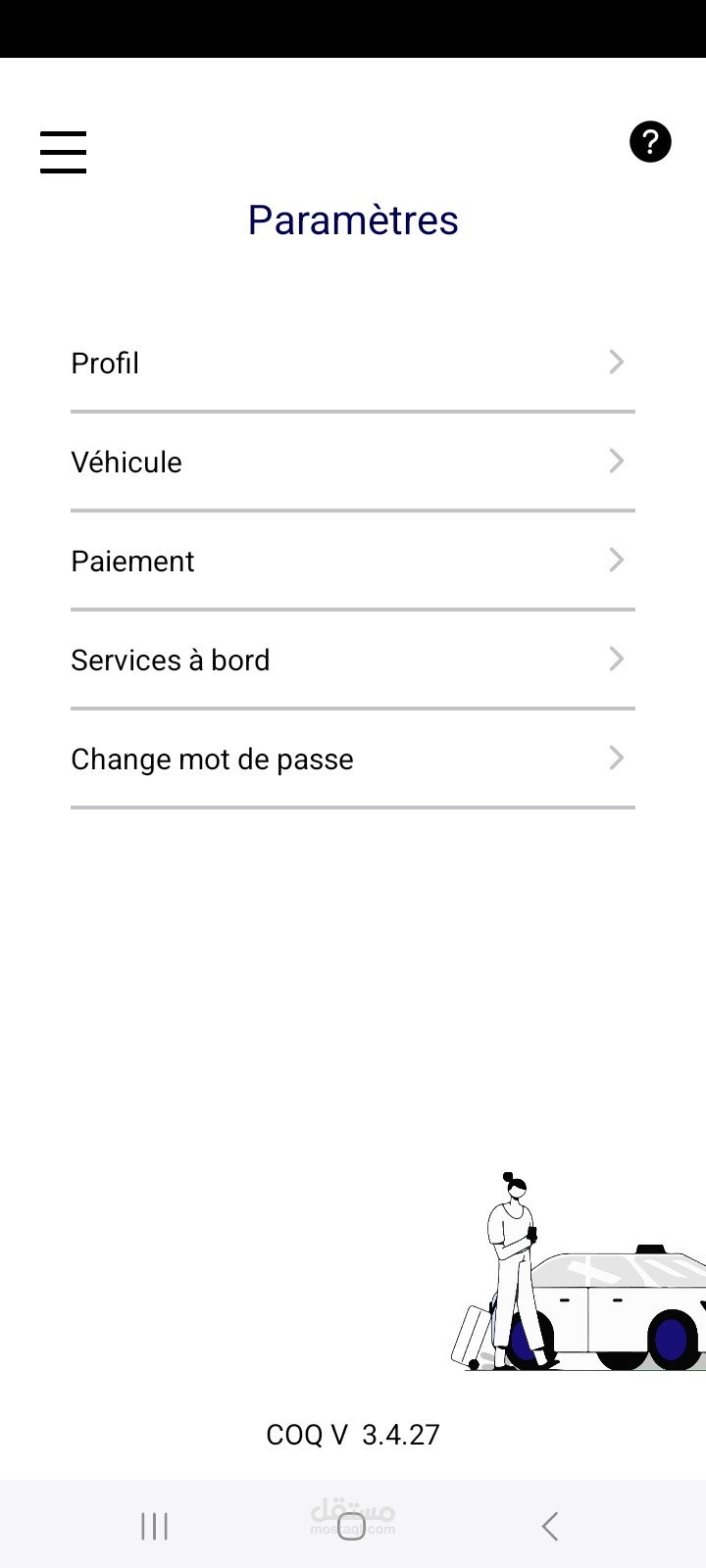This screenshot has height=1568, width=706.
Task: Select the Paiement option
Action: pyautogui.click(x=352, y=562)
